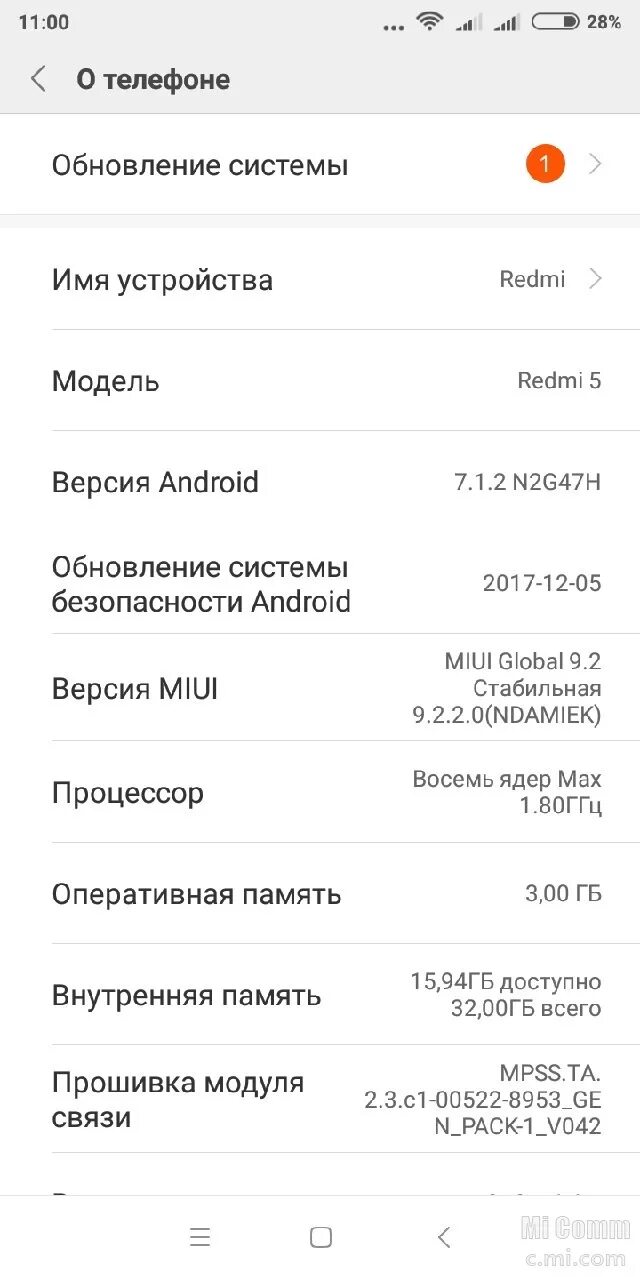Tap Прошивка модуля связи row
The width and height of the screenshot is (640, 1280).
click(320, 1100)
